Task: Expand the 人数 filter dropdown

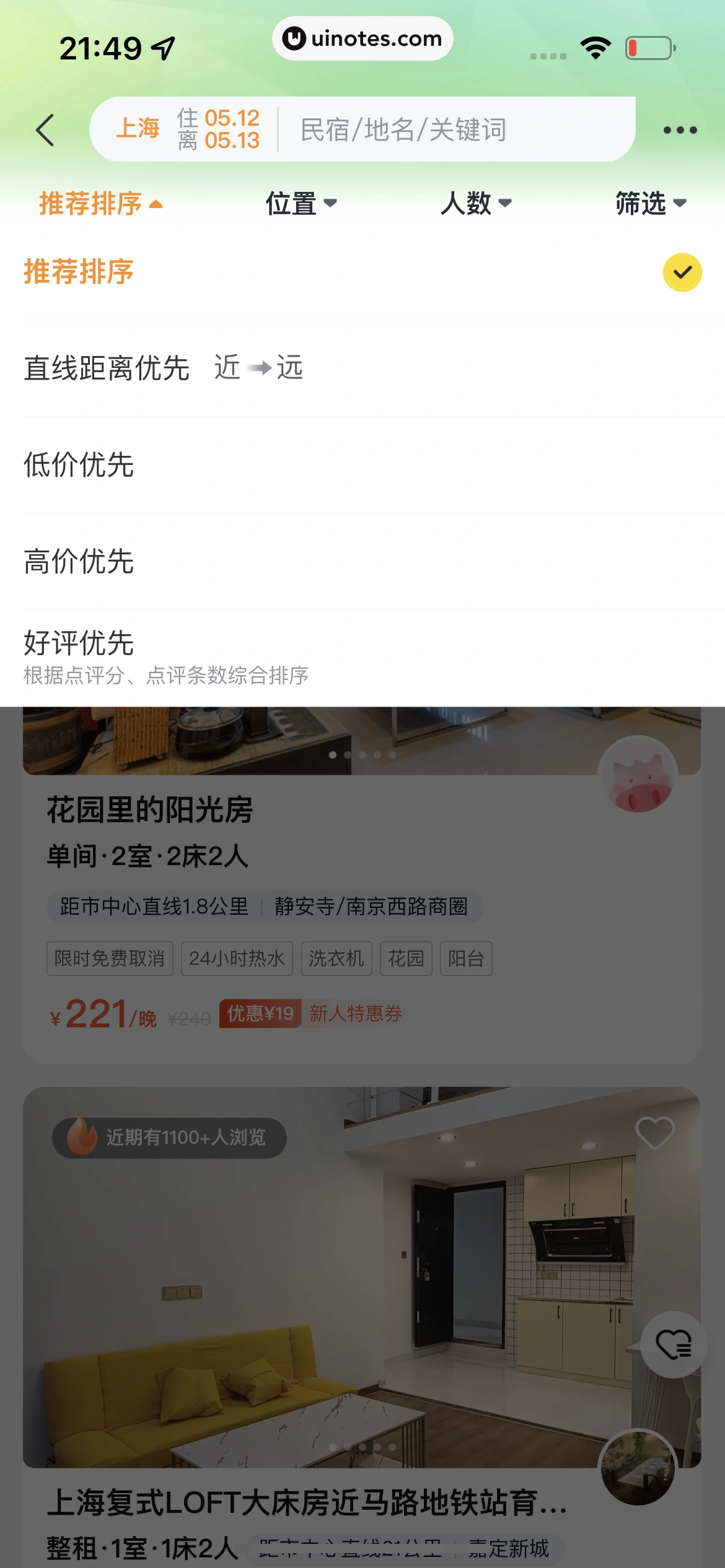Action: pyautogui.click(x=476, y=203)
